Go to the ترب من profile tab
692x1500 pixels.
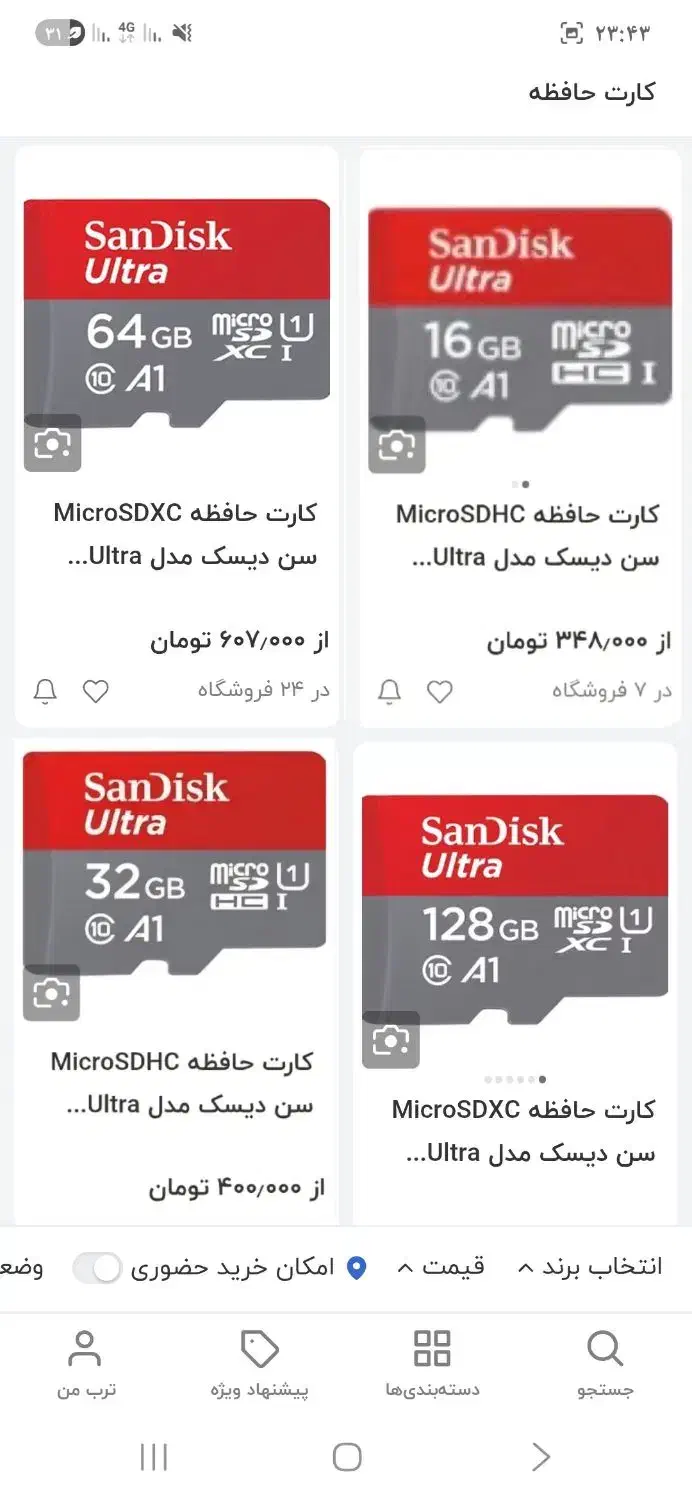85,1363
